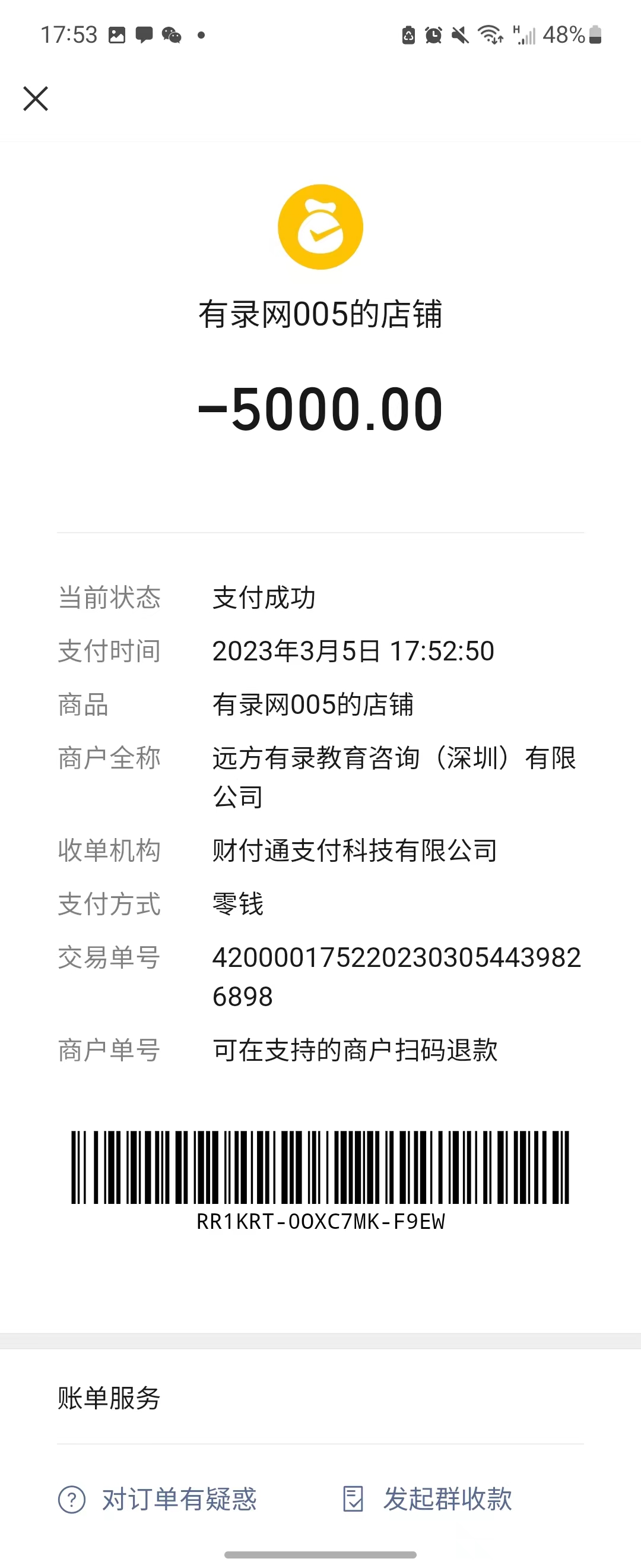Open 对订单有疑惑 order help
This screenshot has width=641, height=1568.
158,1499
